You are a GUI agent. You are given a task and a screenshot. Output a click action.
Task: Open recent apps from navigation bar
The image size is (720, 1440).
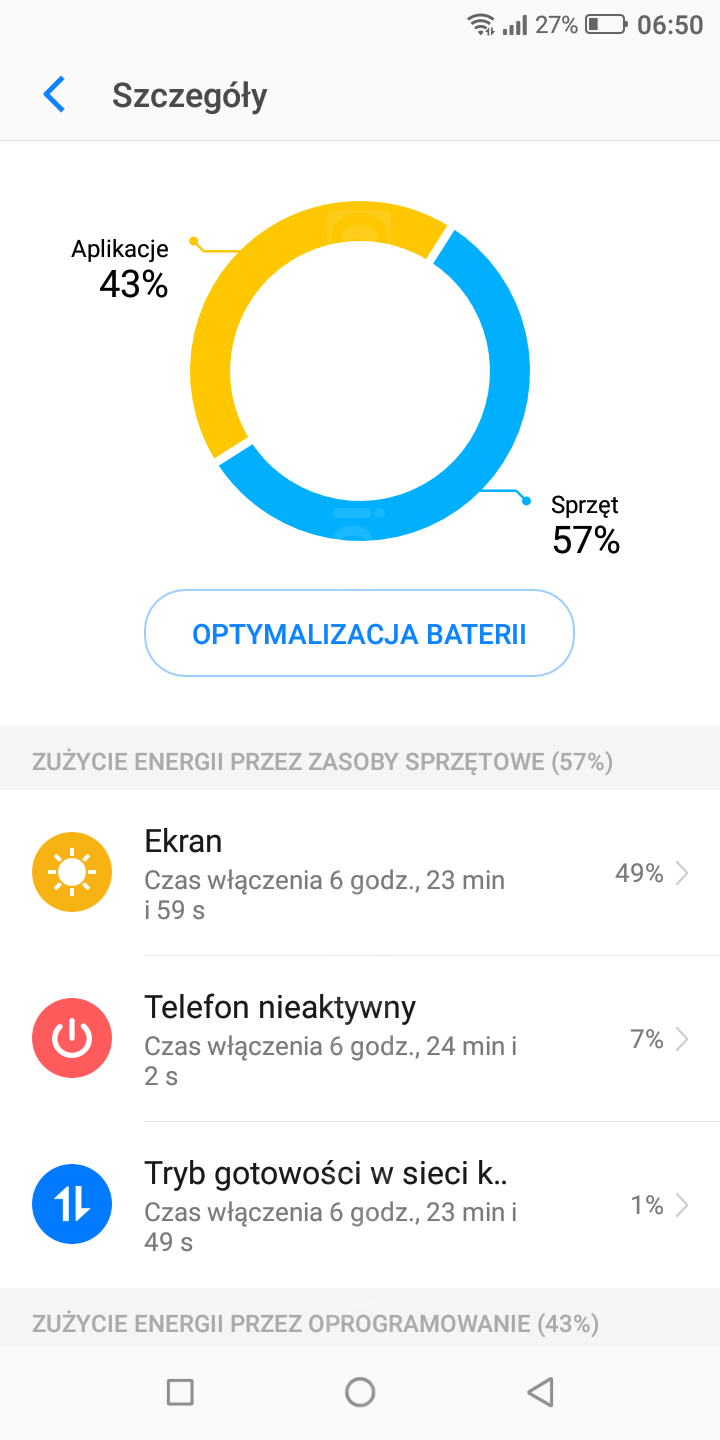coord(180,1391)
